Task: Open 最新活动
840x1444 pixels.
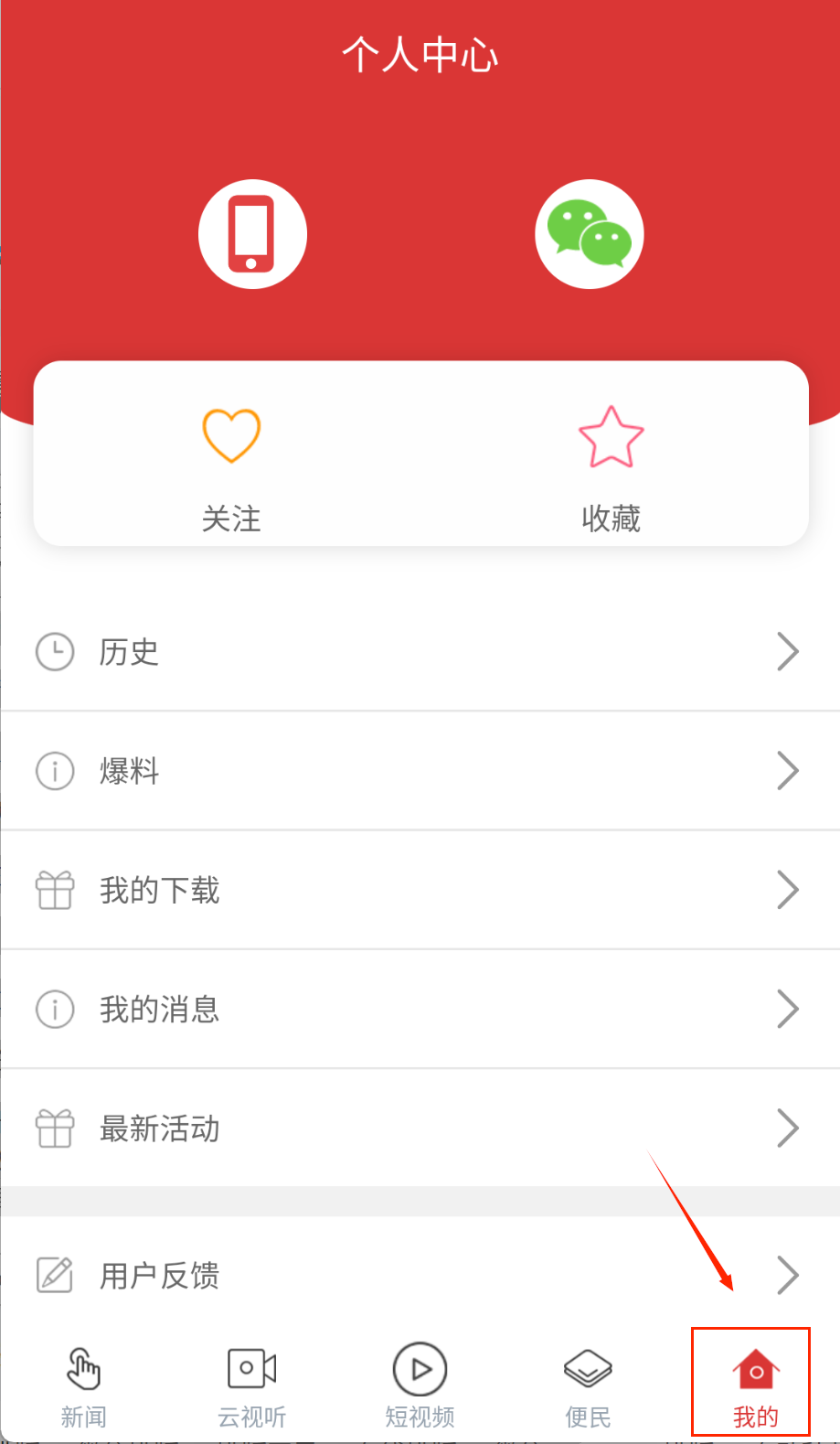Action: tap(420, 1128)
